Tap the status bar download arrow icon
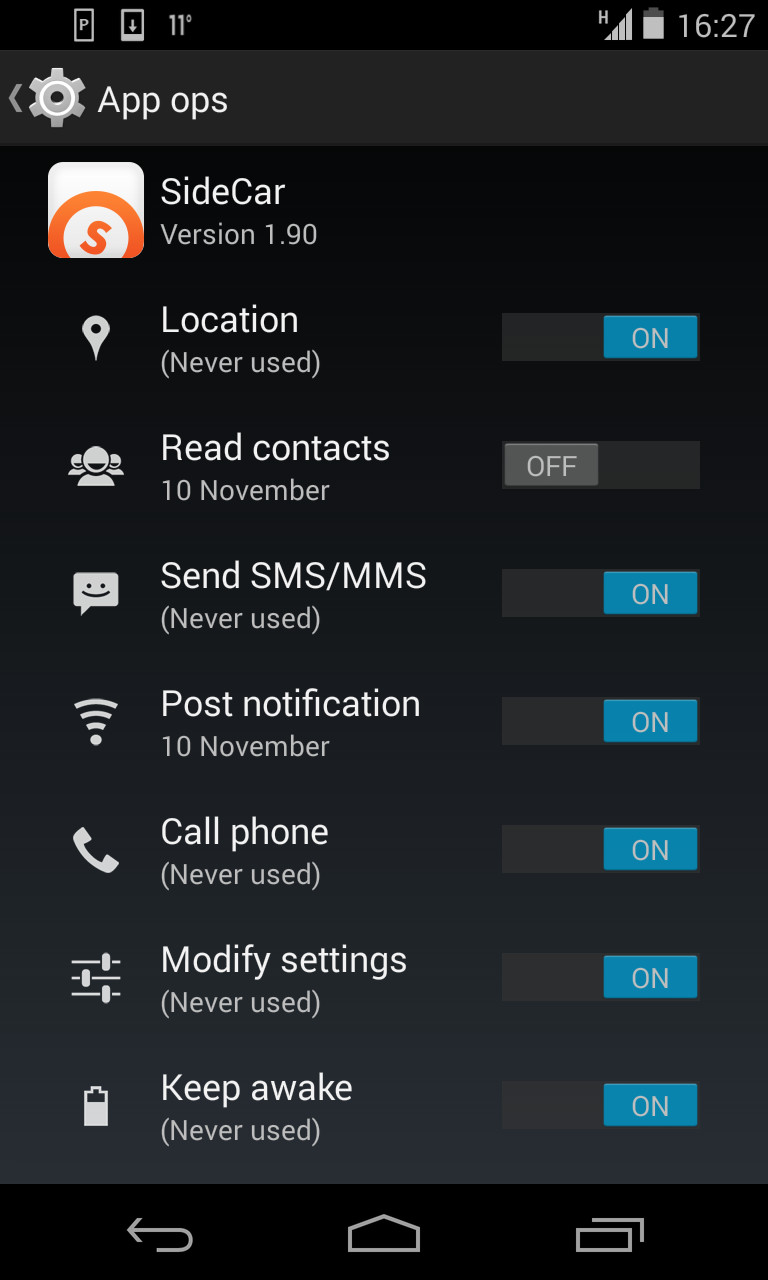 coord(133,25)
